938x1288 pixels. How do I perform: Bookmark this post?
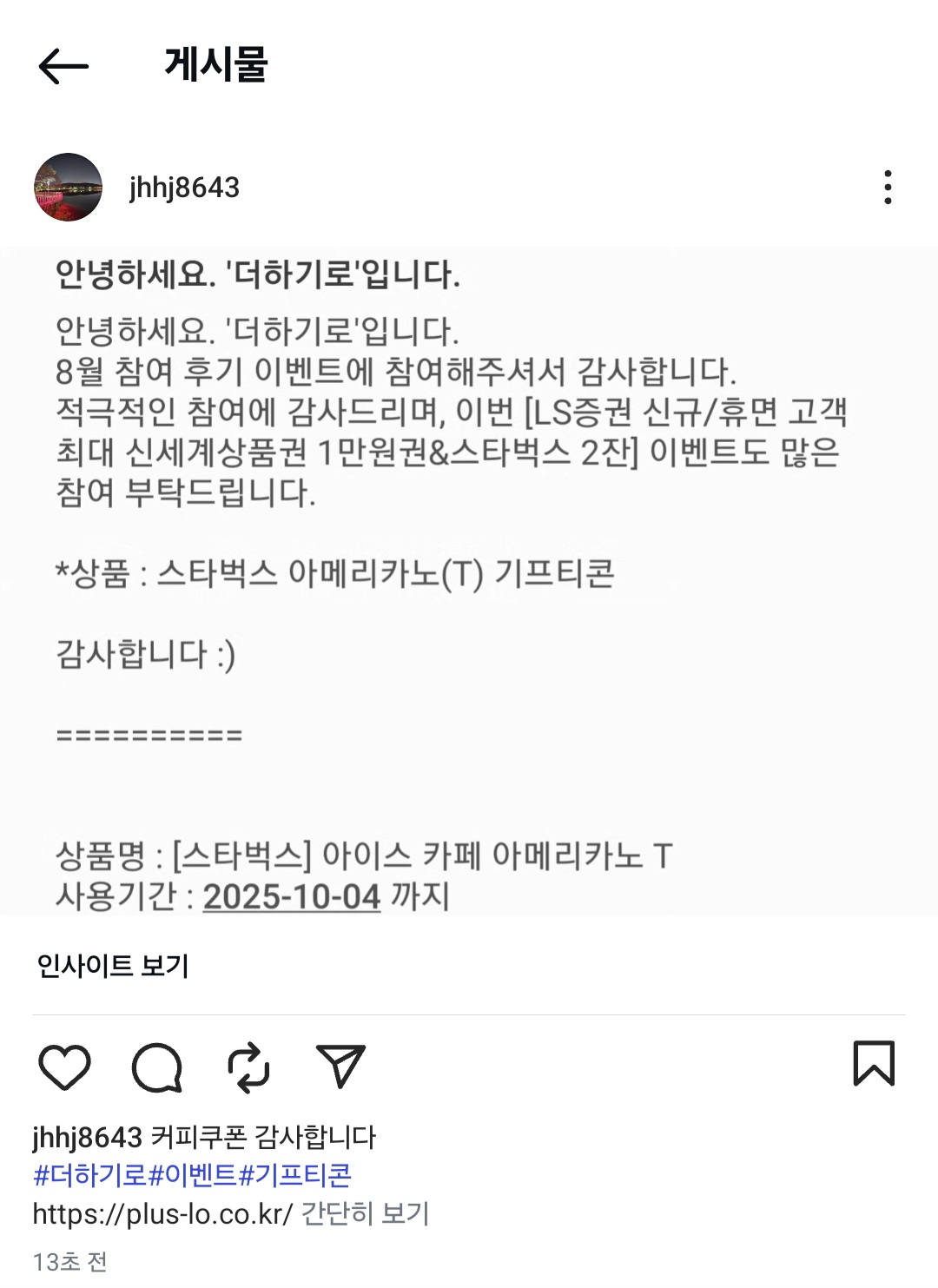pos(873,1064)
